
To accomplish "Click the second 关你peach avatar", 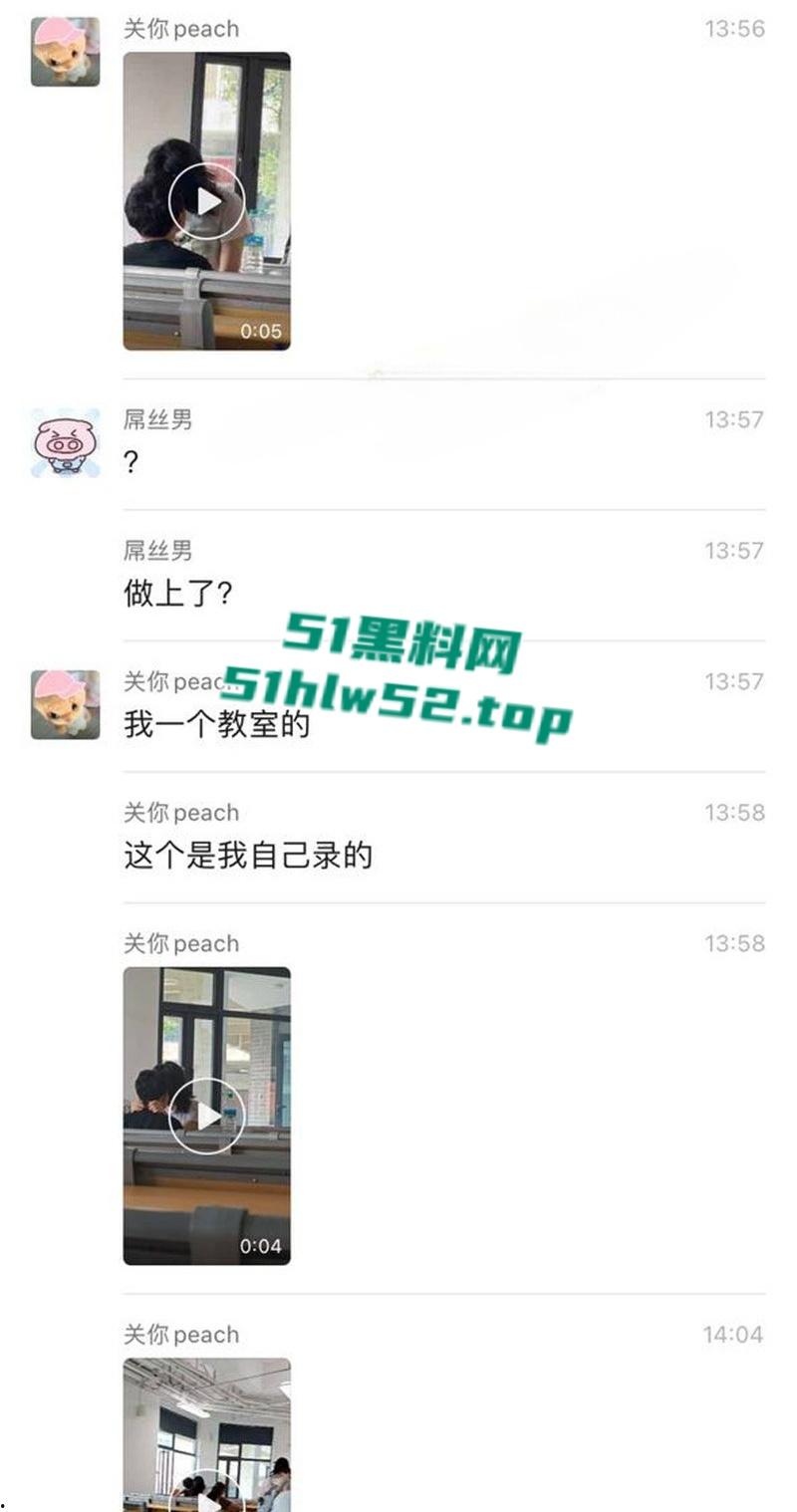I will [64, 706].
